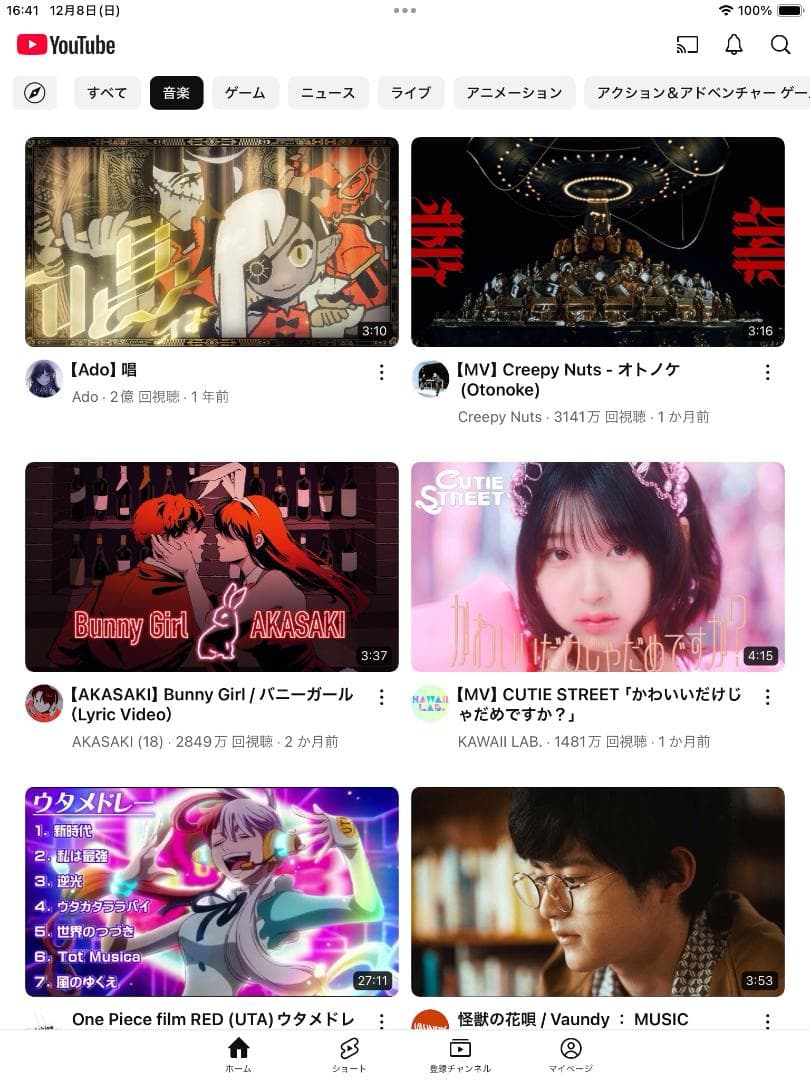Switch to マイページ
Viewport: 810px width, 1080px height.
(571, 1054)
